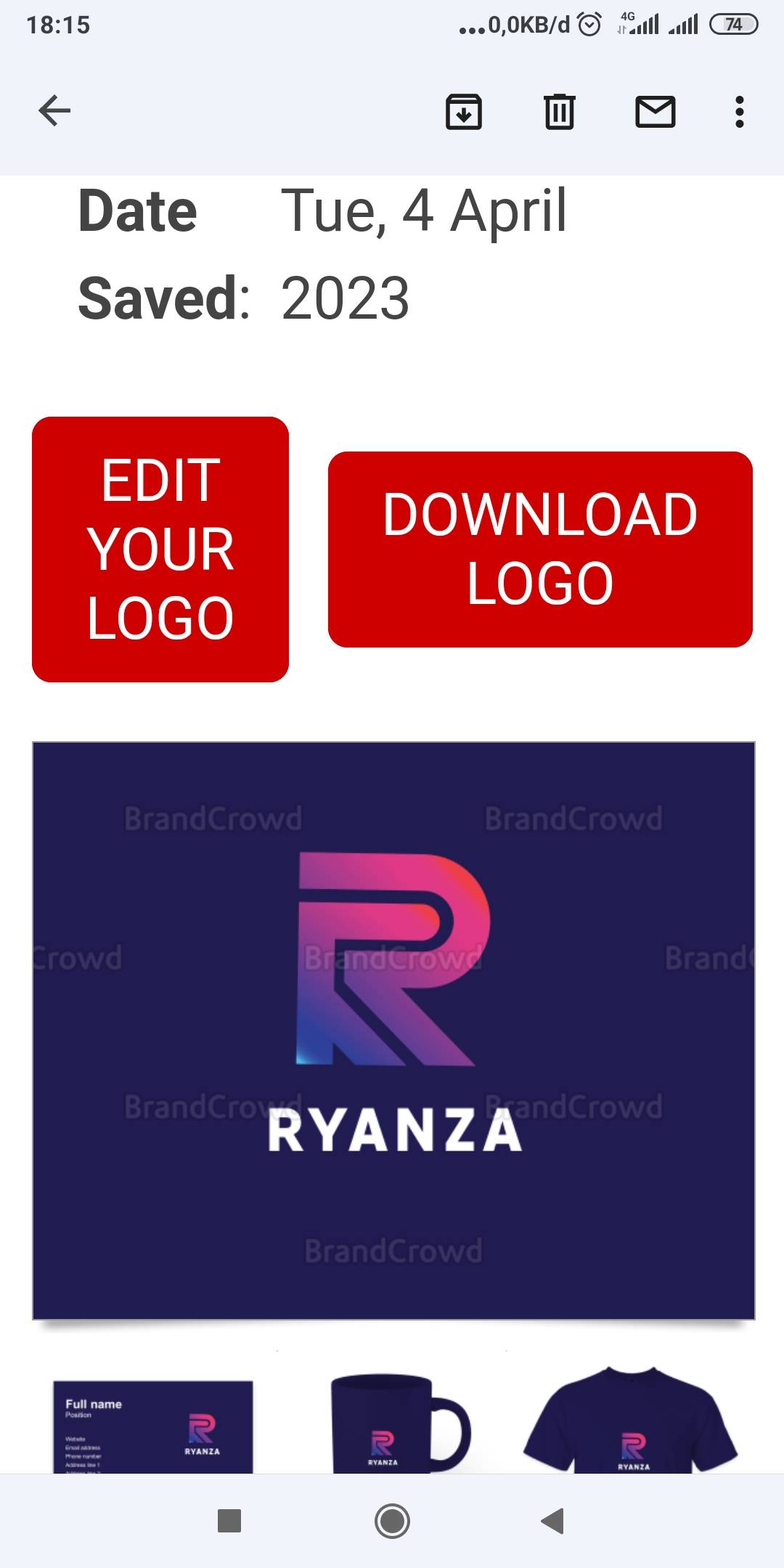Tap the DOWNLOAD LOGO button
Image resolution: width=784 pixels, height=1568 pixels.
click(540, 550)
